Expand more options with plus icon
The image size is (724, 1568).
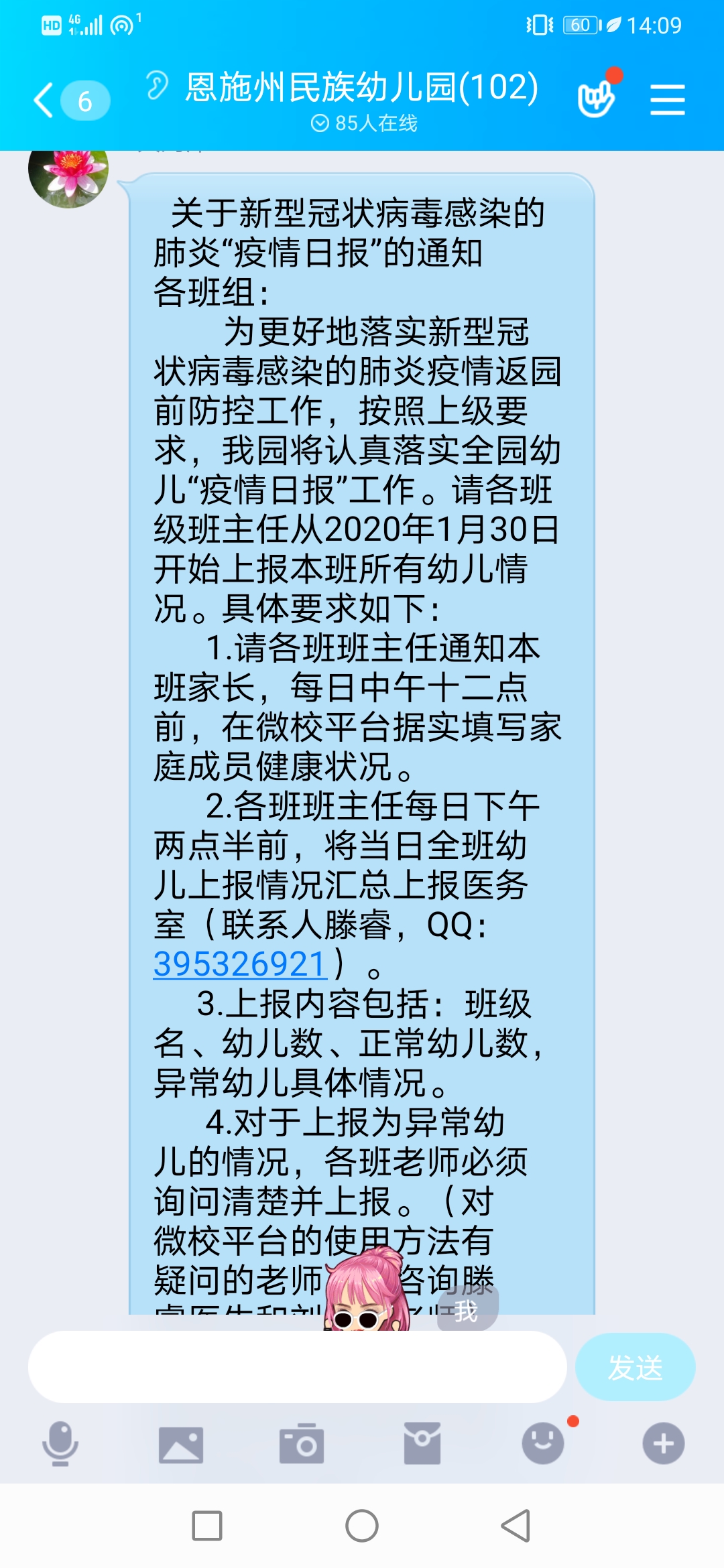pos(664,1443)
